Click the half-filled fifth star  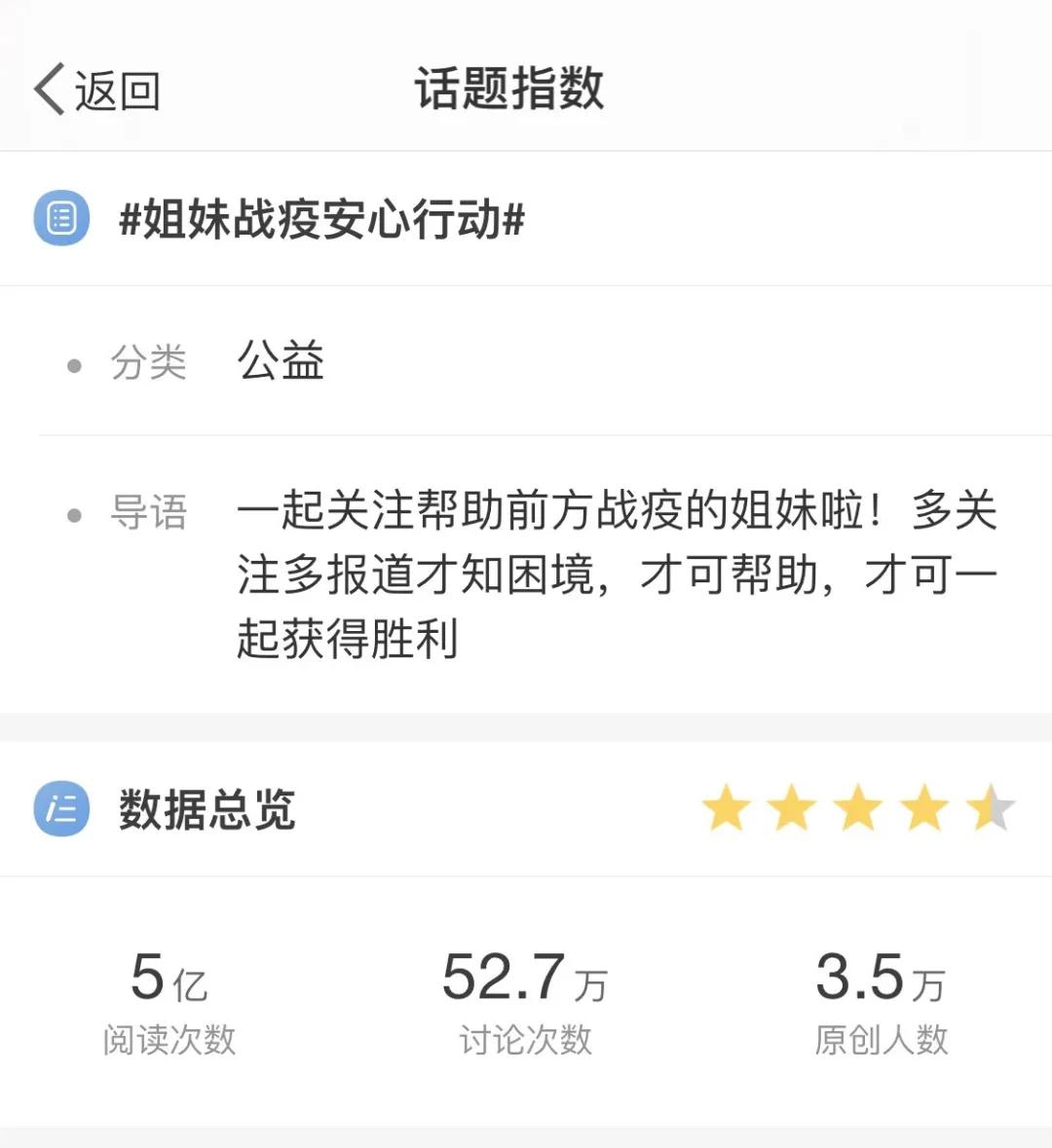click(991, 809)
